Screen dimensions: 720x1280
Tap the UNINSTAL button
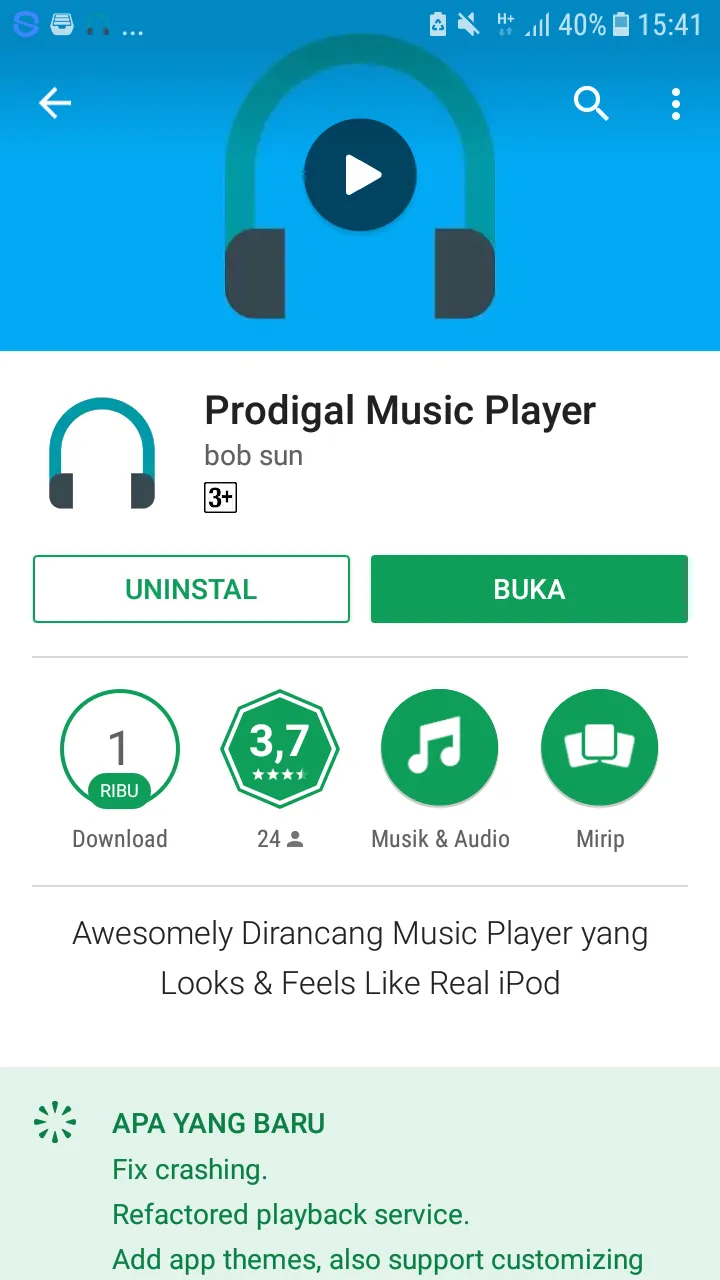pos(191,589)
